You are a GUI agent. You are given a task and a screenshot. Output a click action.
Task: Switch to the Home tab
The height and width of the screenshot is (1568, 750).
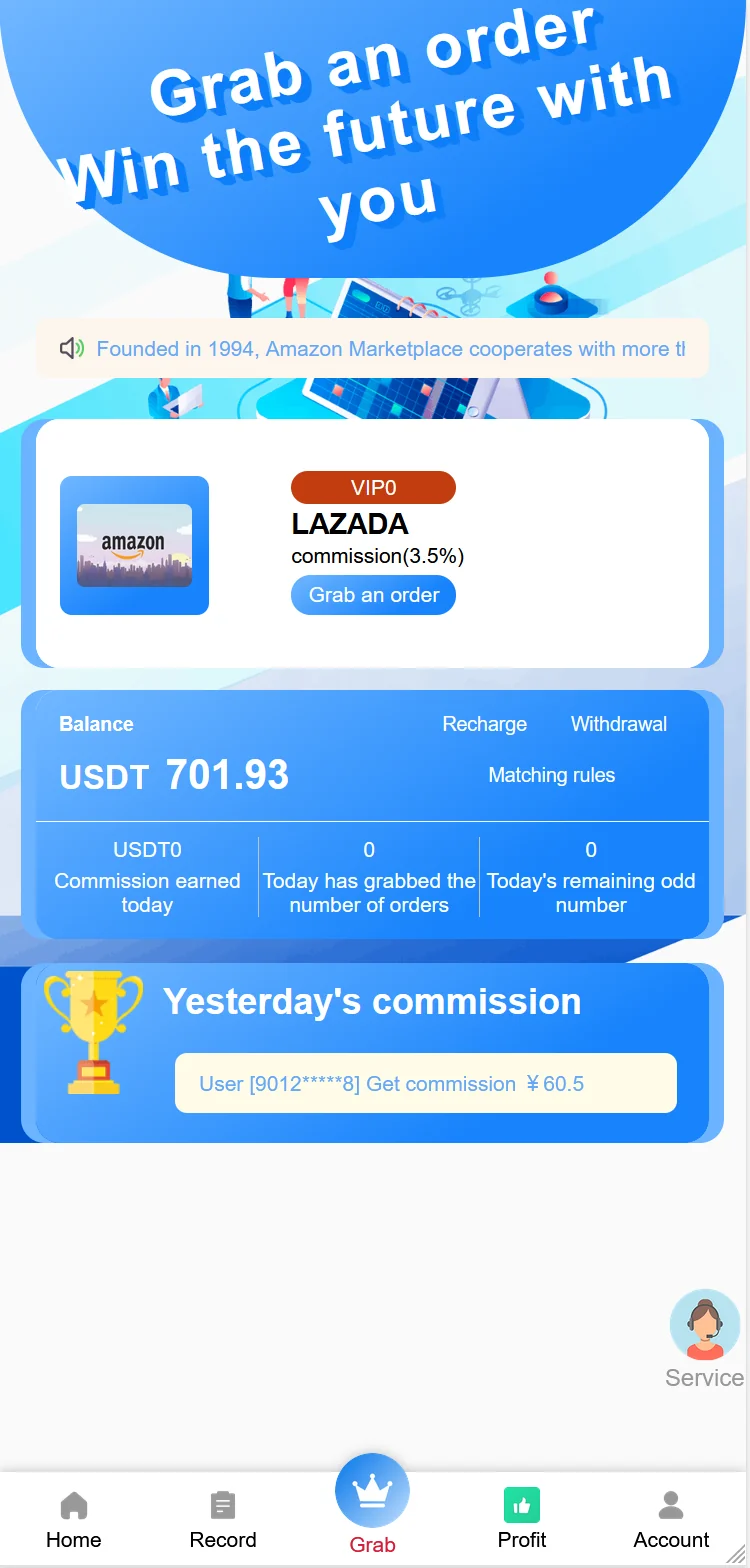(74, 1520)
